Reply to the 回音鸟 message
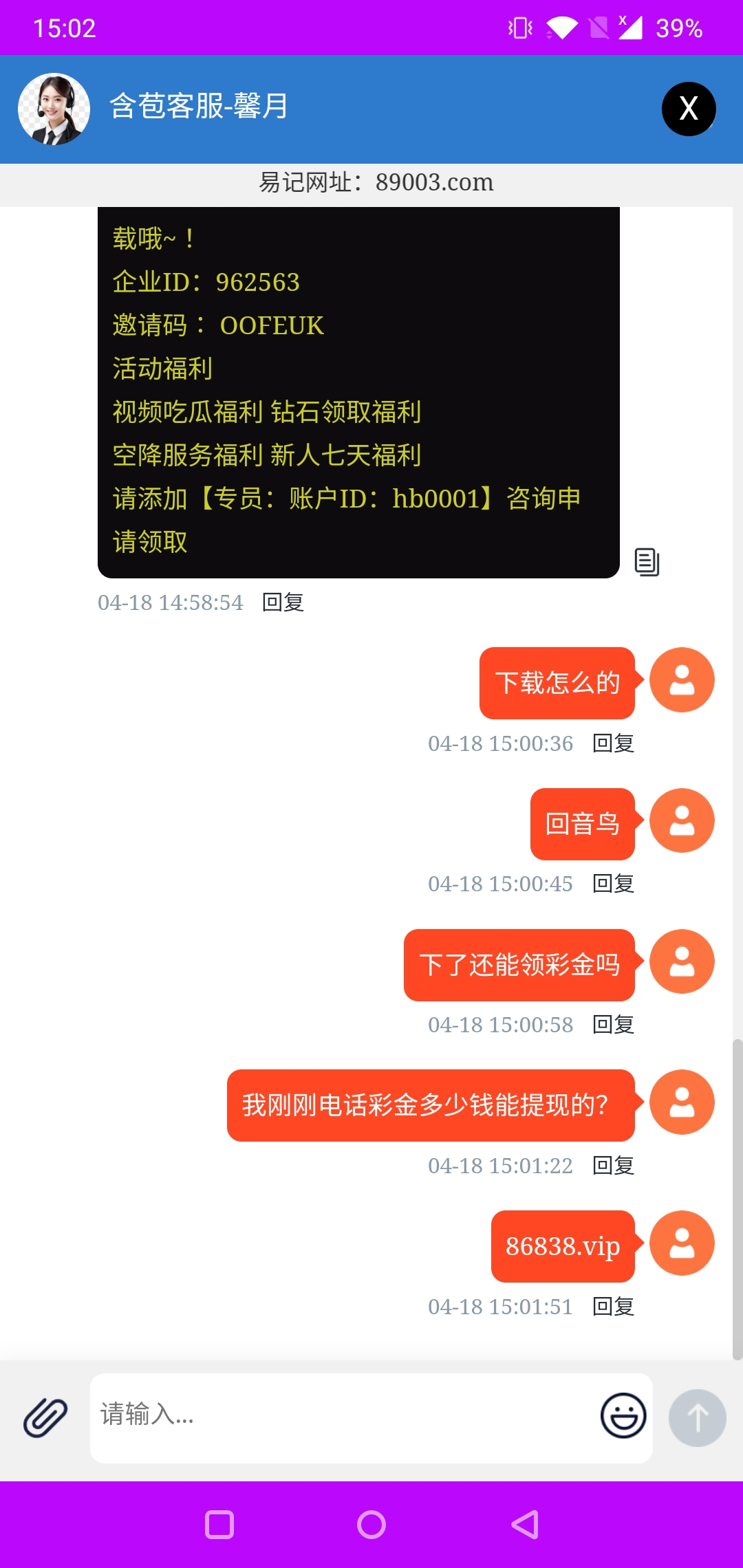The width and height of the screenshot is (743, 1568). [613, 884]
